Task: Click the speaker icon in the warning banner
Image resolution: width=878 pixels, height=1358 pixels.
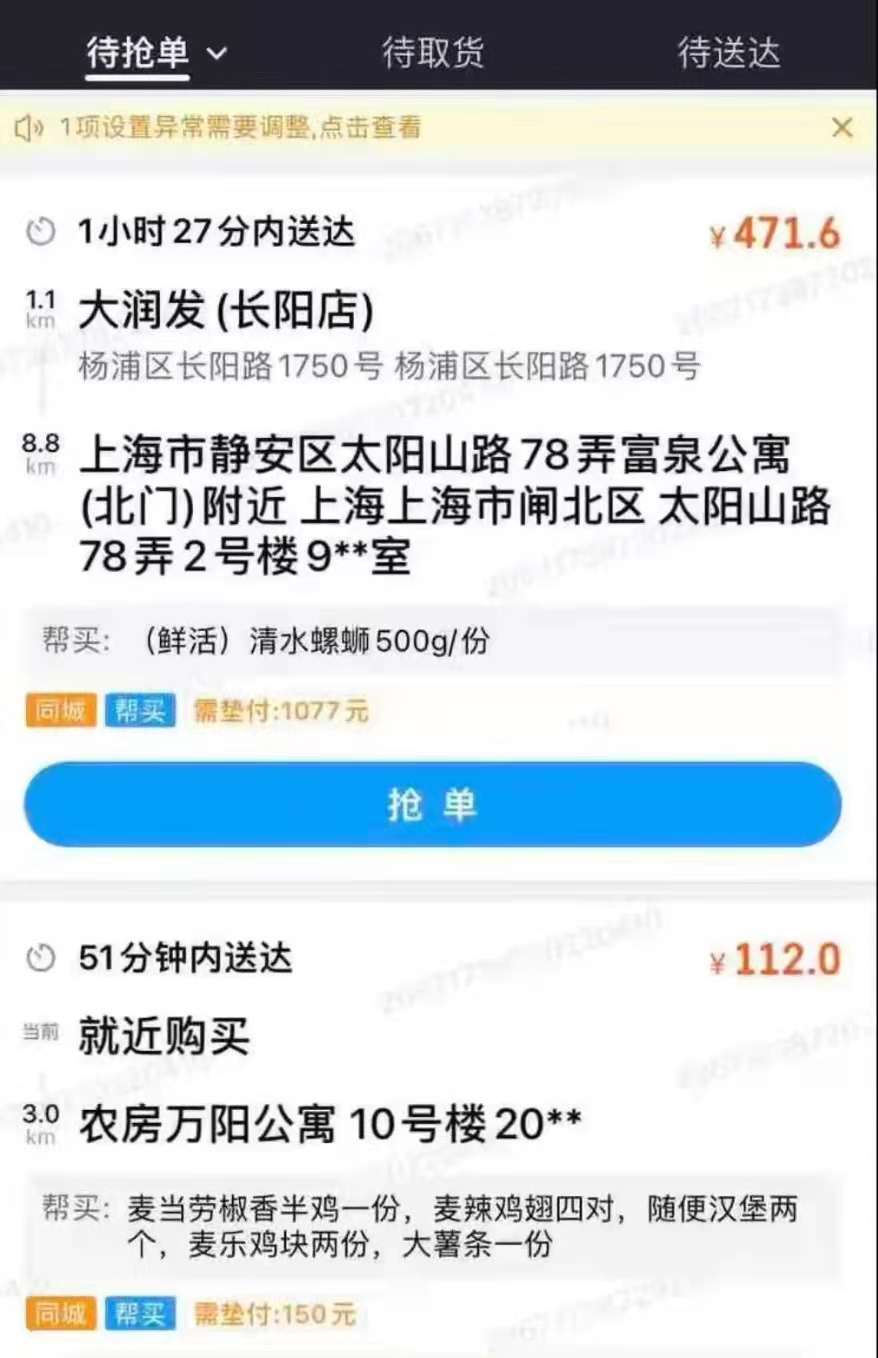Action: (30, 128)
